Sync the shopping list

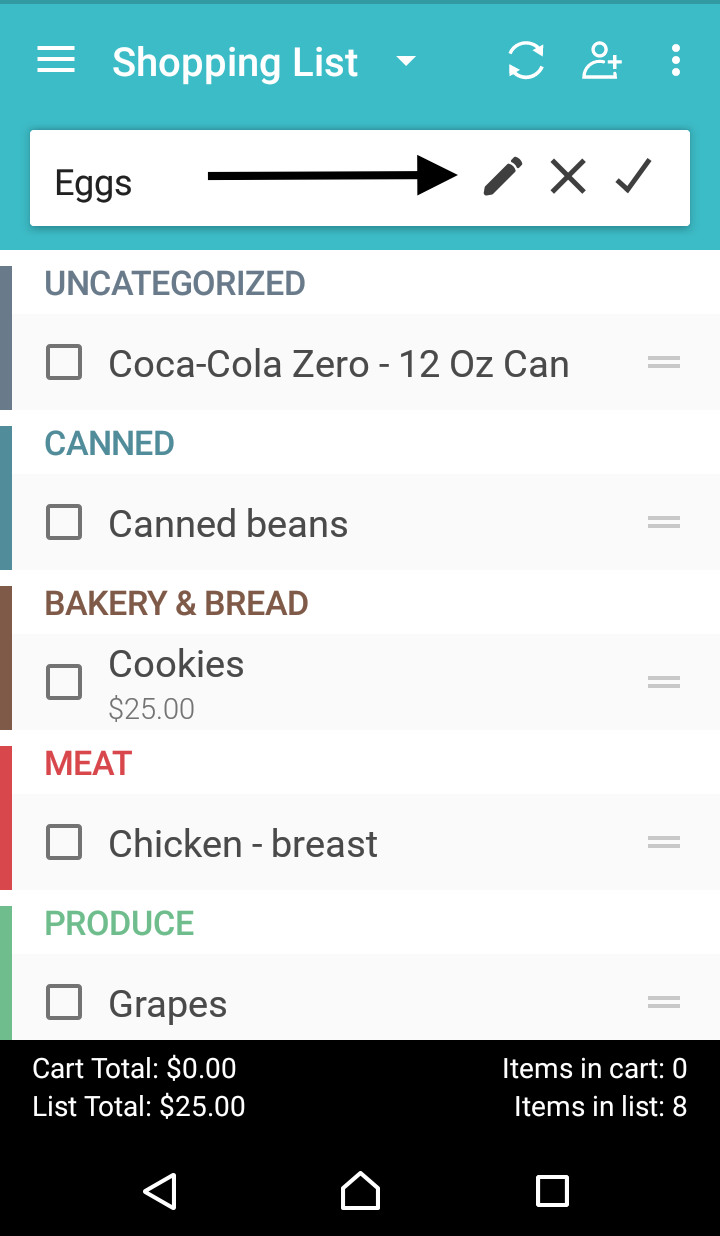pyautogui.click(x=526, y=61)
